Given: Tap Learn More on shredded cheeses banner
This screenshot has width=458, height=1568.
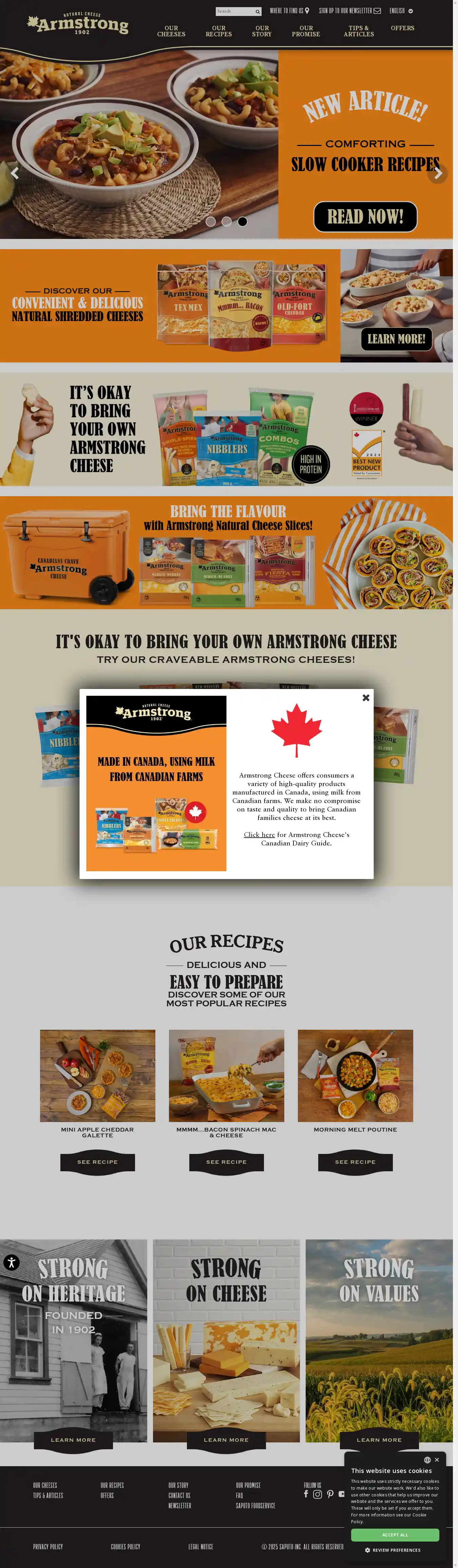Looking at the screenshot, I should [396, 339].
